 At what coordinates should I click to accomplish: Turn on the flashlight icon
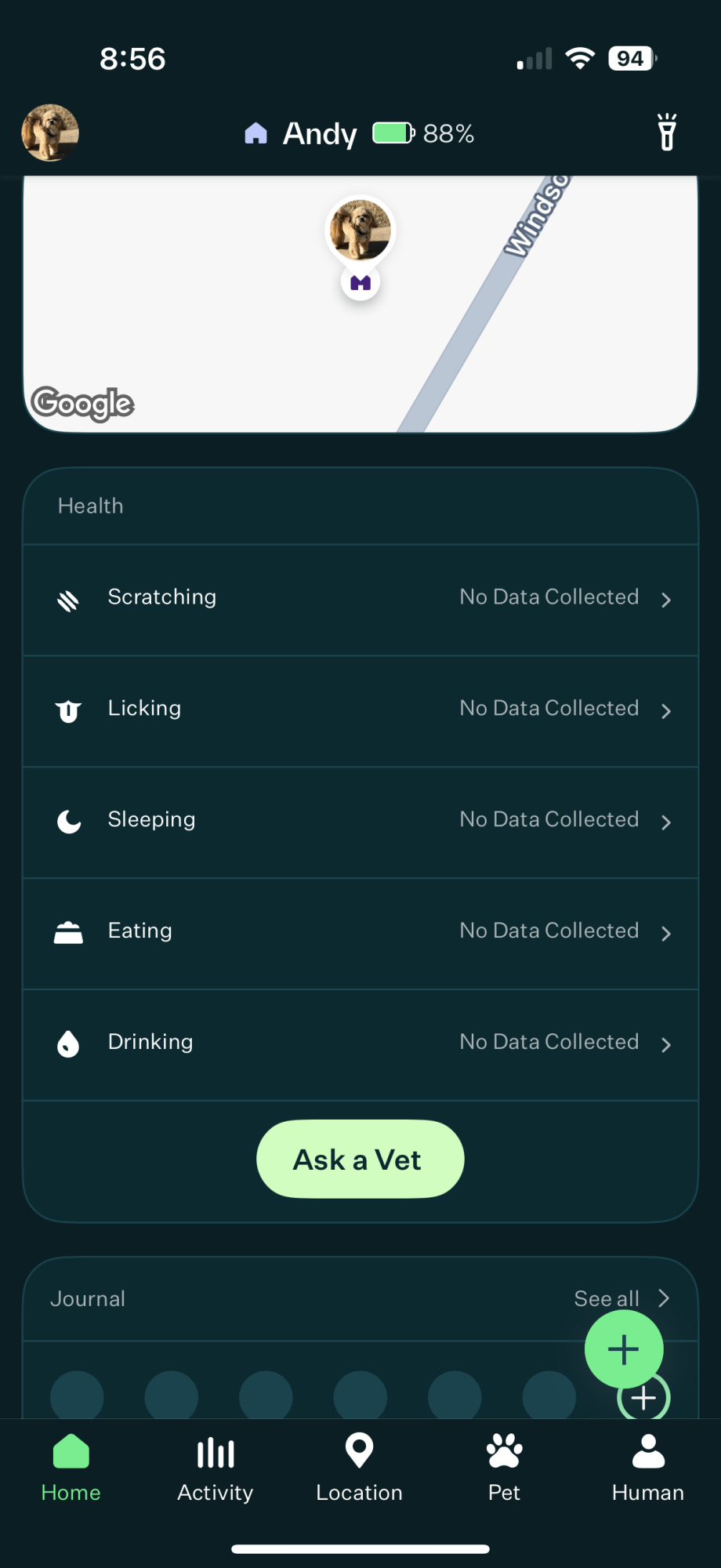[667, 132]
